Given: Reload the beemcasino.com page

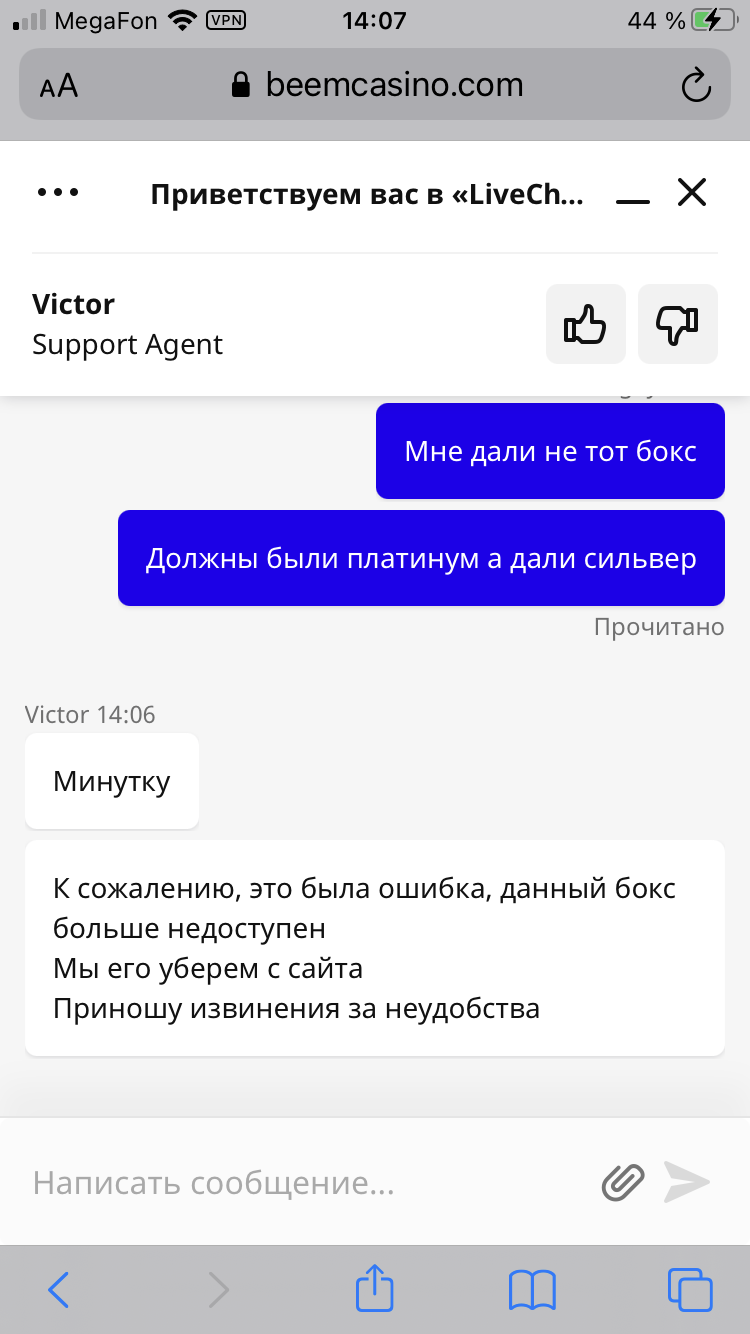Looking at the screenshot, I should (695, 86).
